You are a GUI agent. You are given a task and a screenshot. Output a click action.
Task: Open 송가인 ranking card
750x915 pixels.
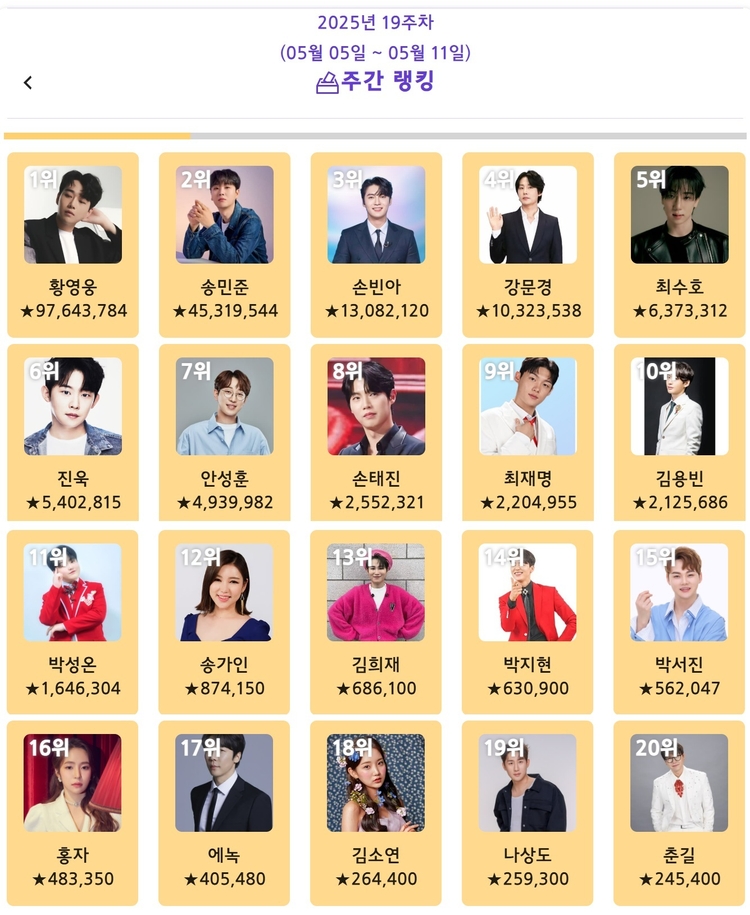tap(225, 620)
